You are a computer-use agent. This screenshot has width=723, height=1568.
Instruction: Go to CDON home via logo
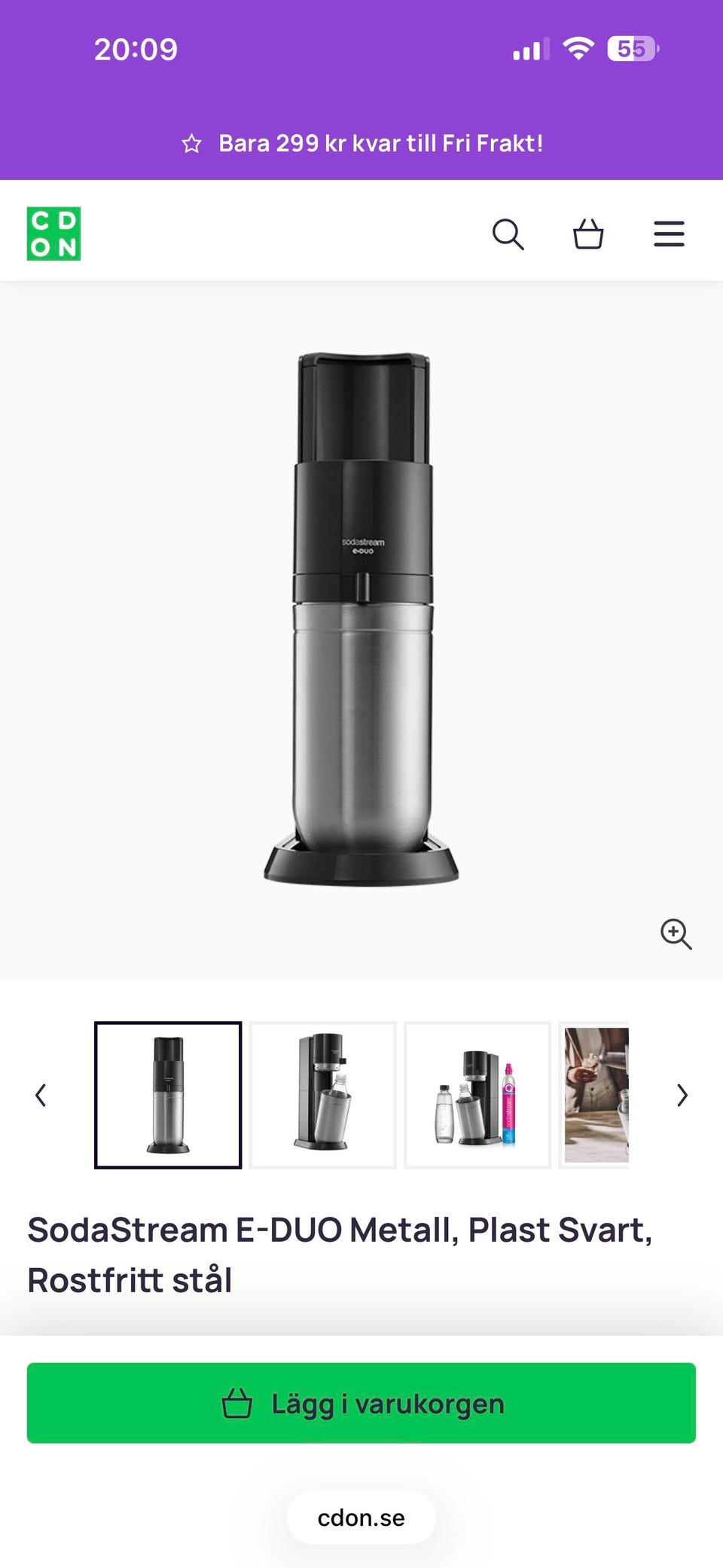point(53,234)
